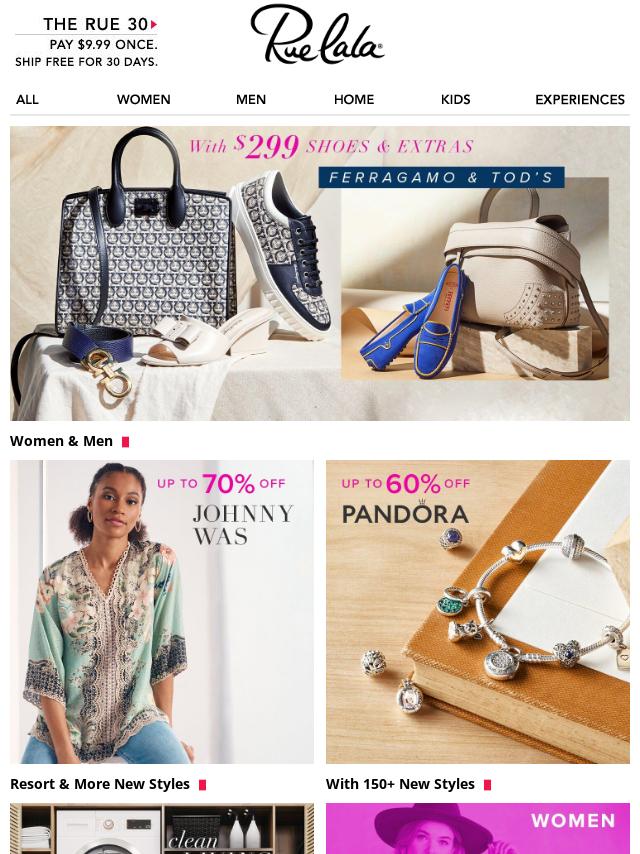
Task: Open the laundry room 'clean' sale tile
Action: pyautogui.click(x=162, y=828)
